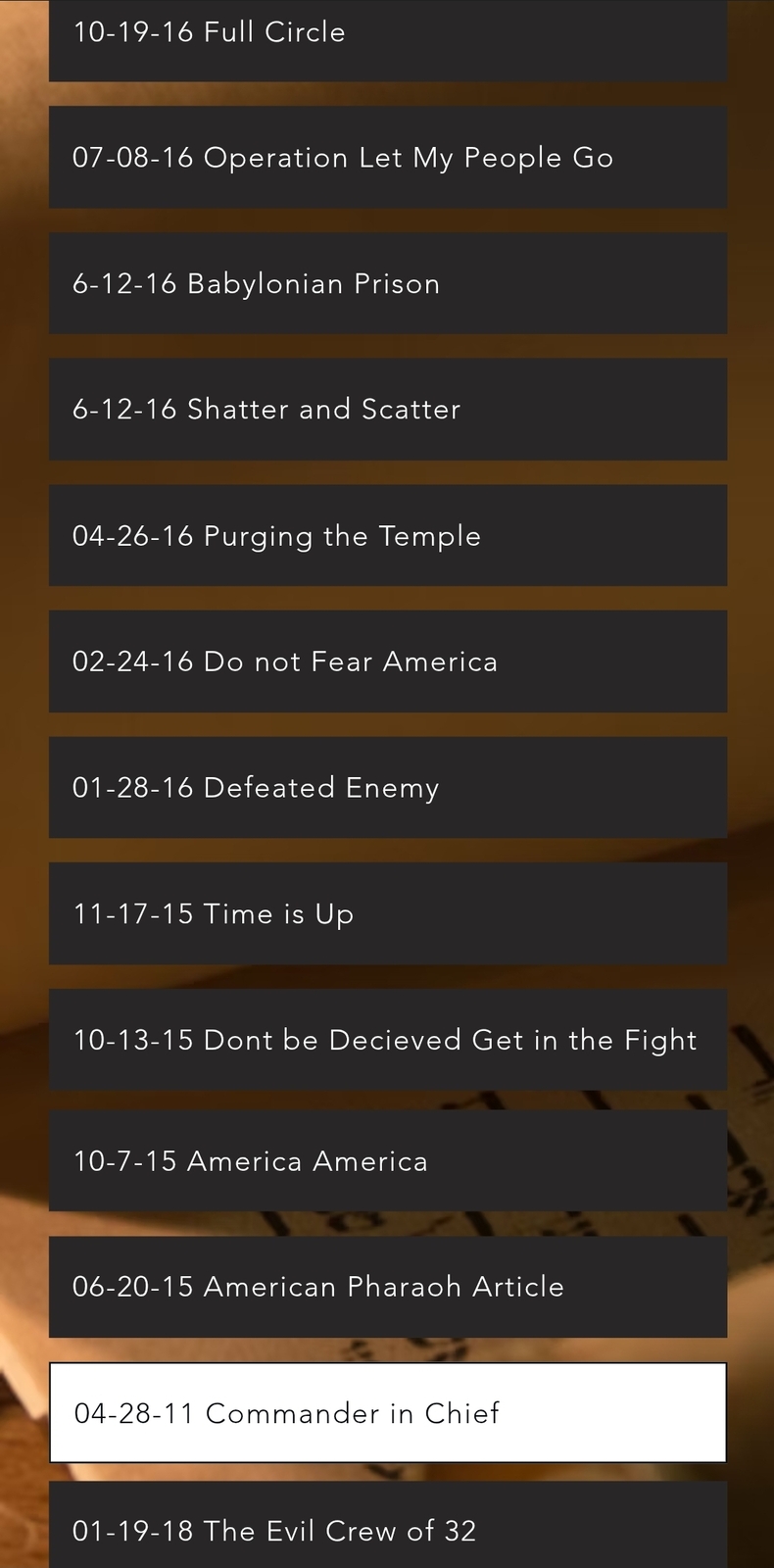Screen dimensions: 774x1568
Task: Tap 10-7-15 America America
Action: 387,1161
